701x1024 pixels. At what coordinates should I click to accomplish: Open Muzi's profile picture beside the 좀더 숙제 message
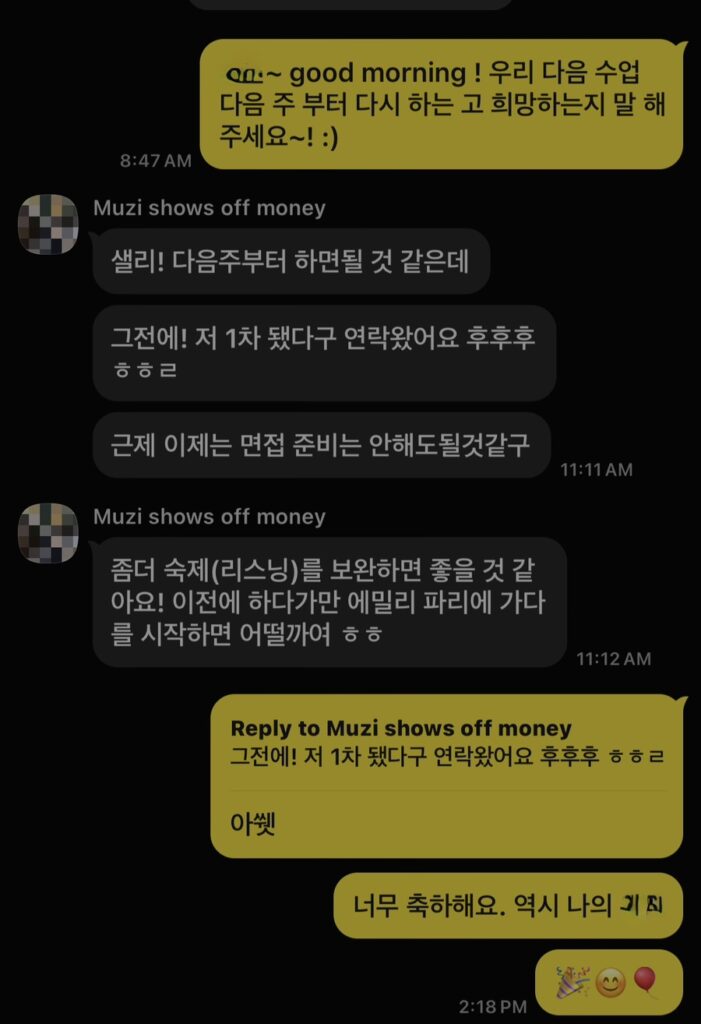(x=48, y=533)
